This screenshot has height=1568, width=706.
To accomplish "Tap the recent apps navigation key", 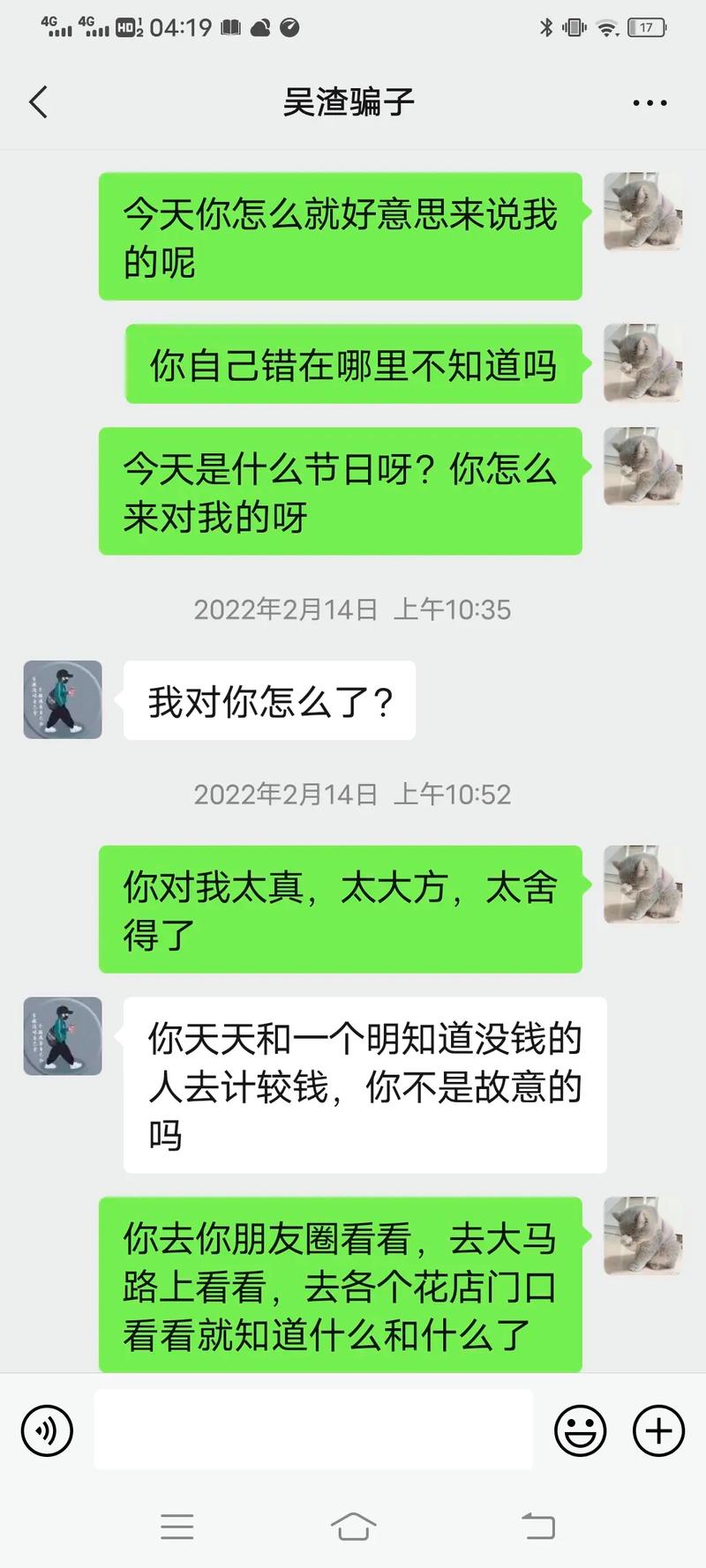I will pyautogui.click(x=178, y=1527).
